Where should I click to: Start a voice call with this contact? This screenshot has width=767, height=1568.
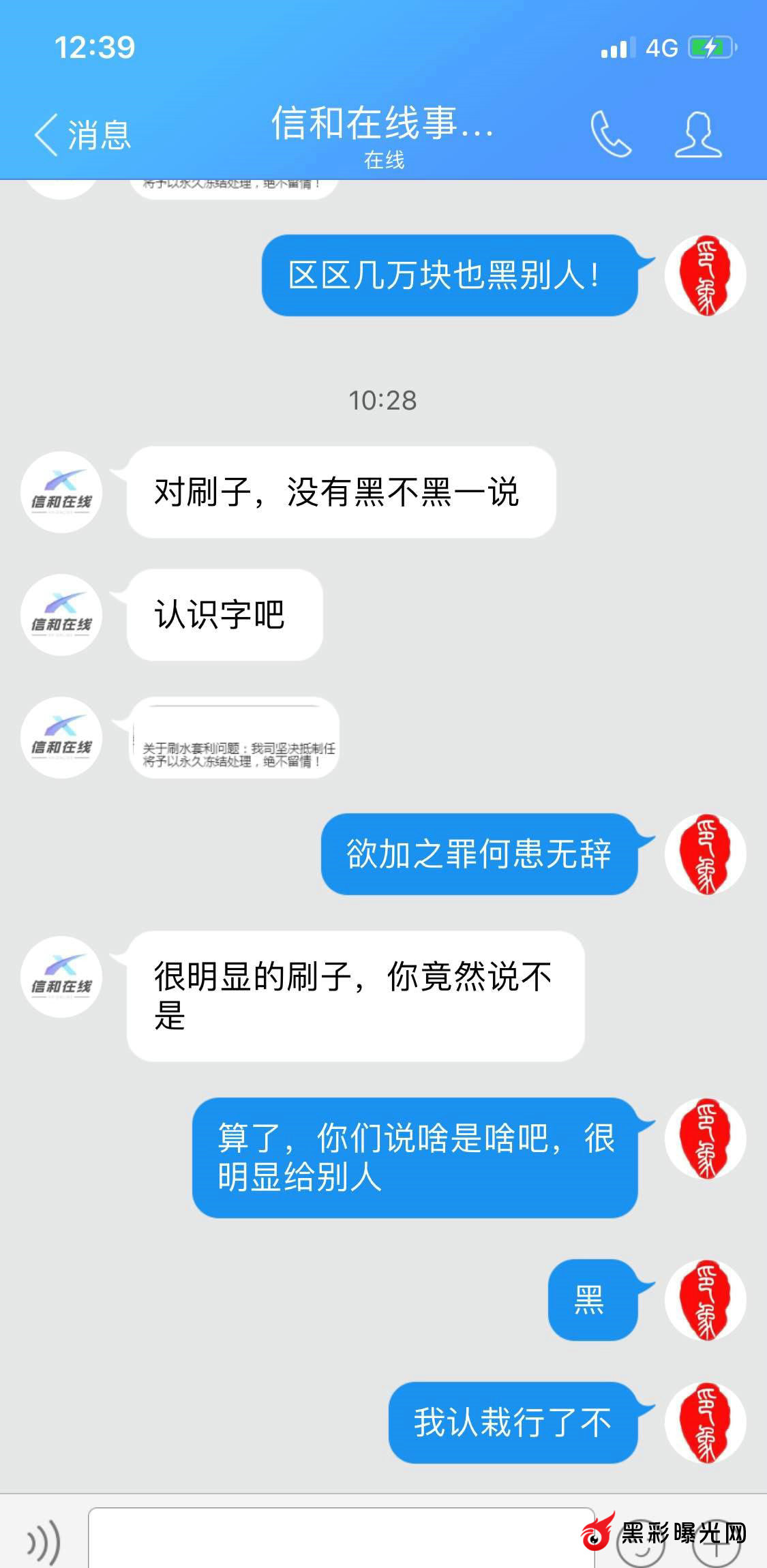pos(610,134)
